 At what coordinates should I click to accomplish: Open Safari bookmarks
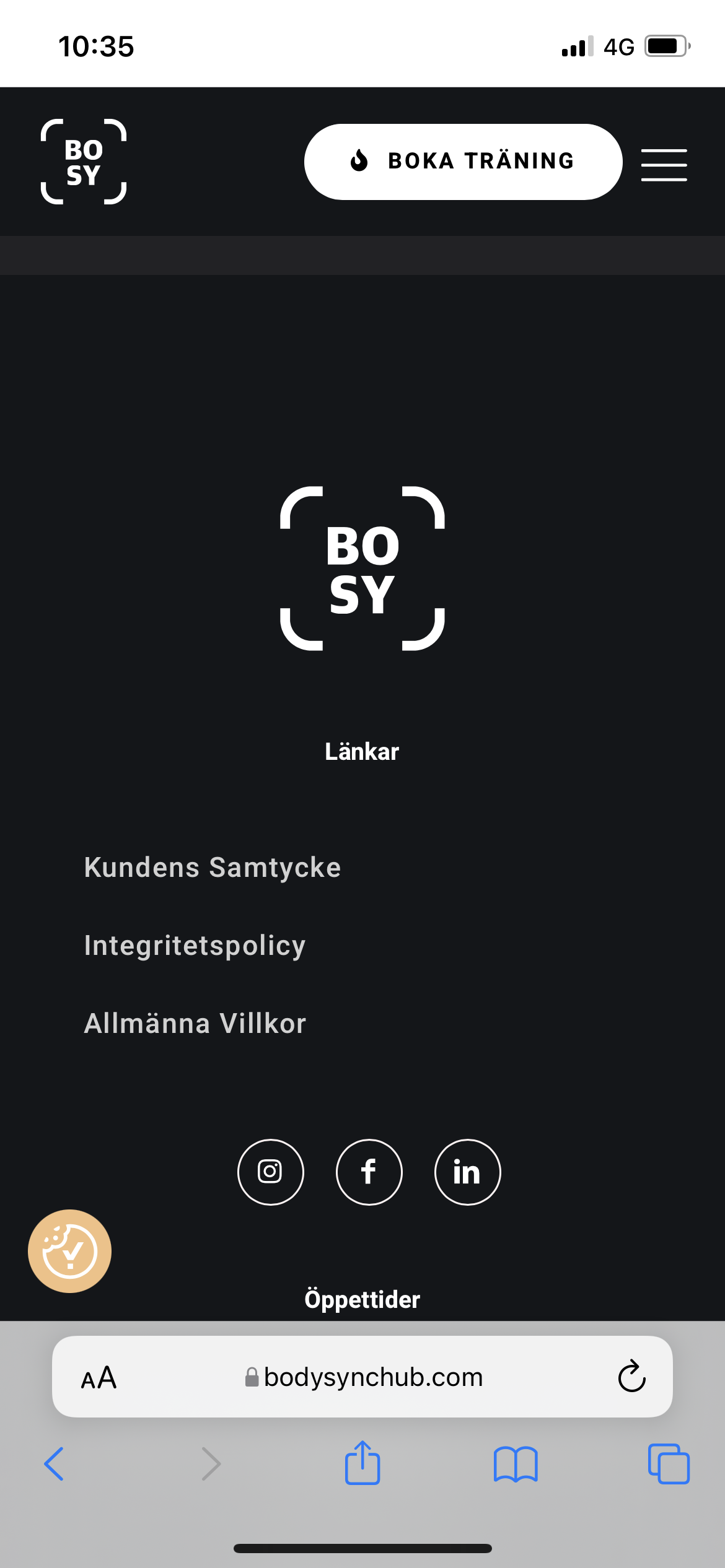click(516, 1464)
